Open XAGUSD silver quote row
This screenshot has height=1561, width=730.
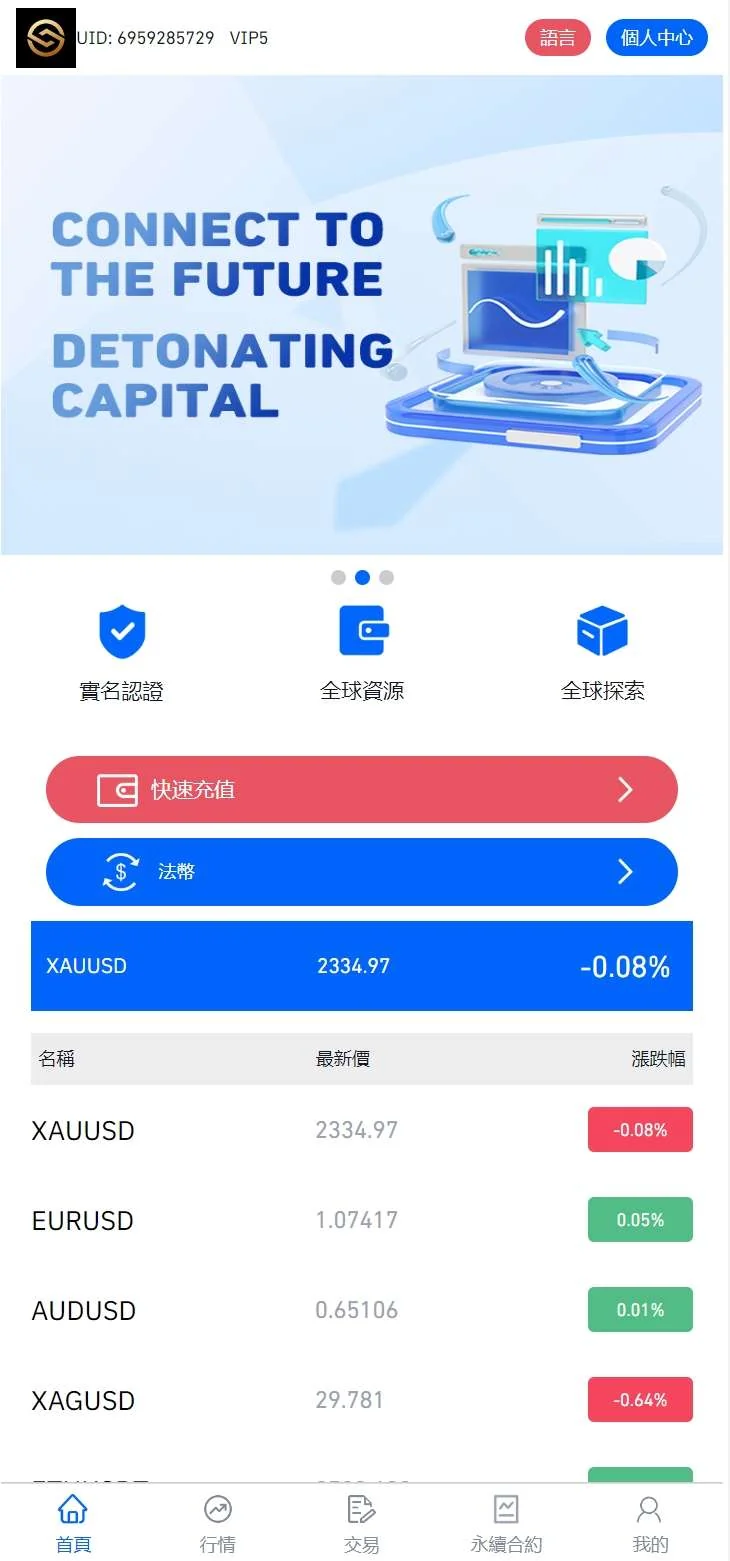click(x=362, y=1400)
